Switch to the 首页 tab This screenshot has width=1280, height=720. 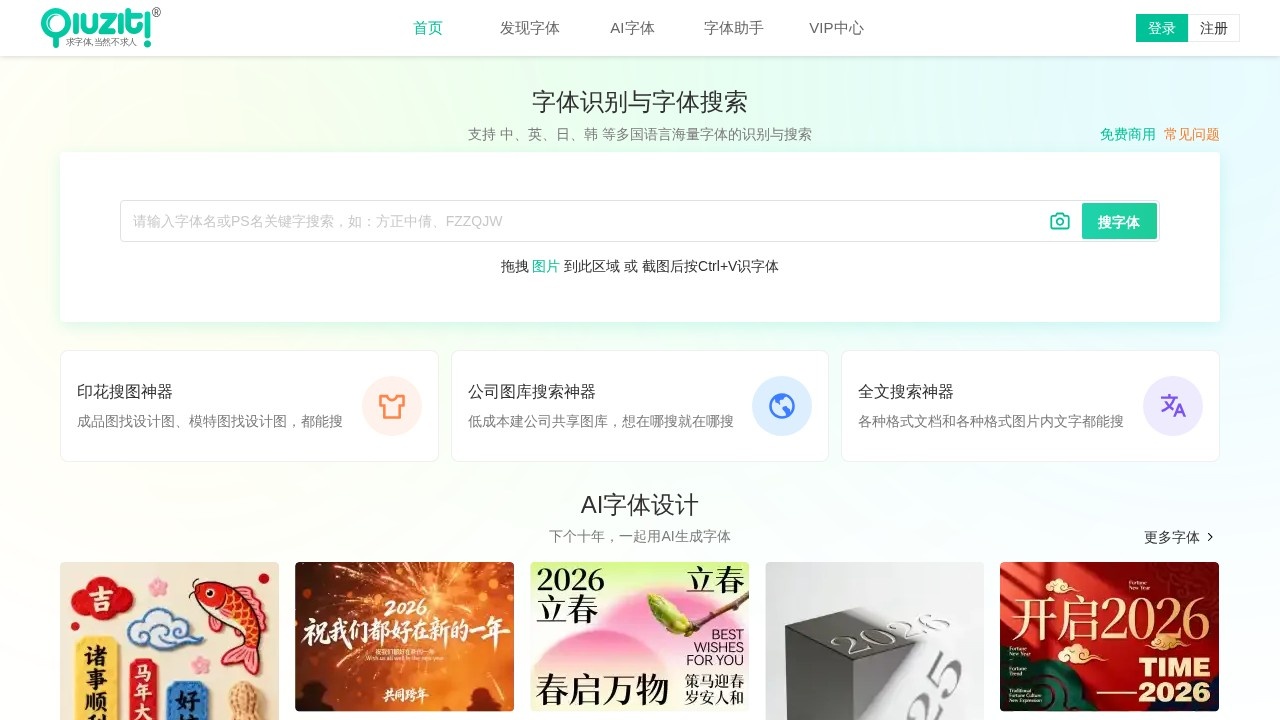(x=428, y=28)
